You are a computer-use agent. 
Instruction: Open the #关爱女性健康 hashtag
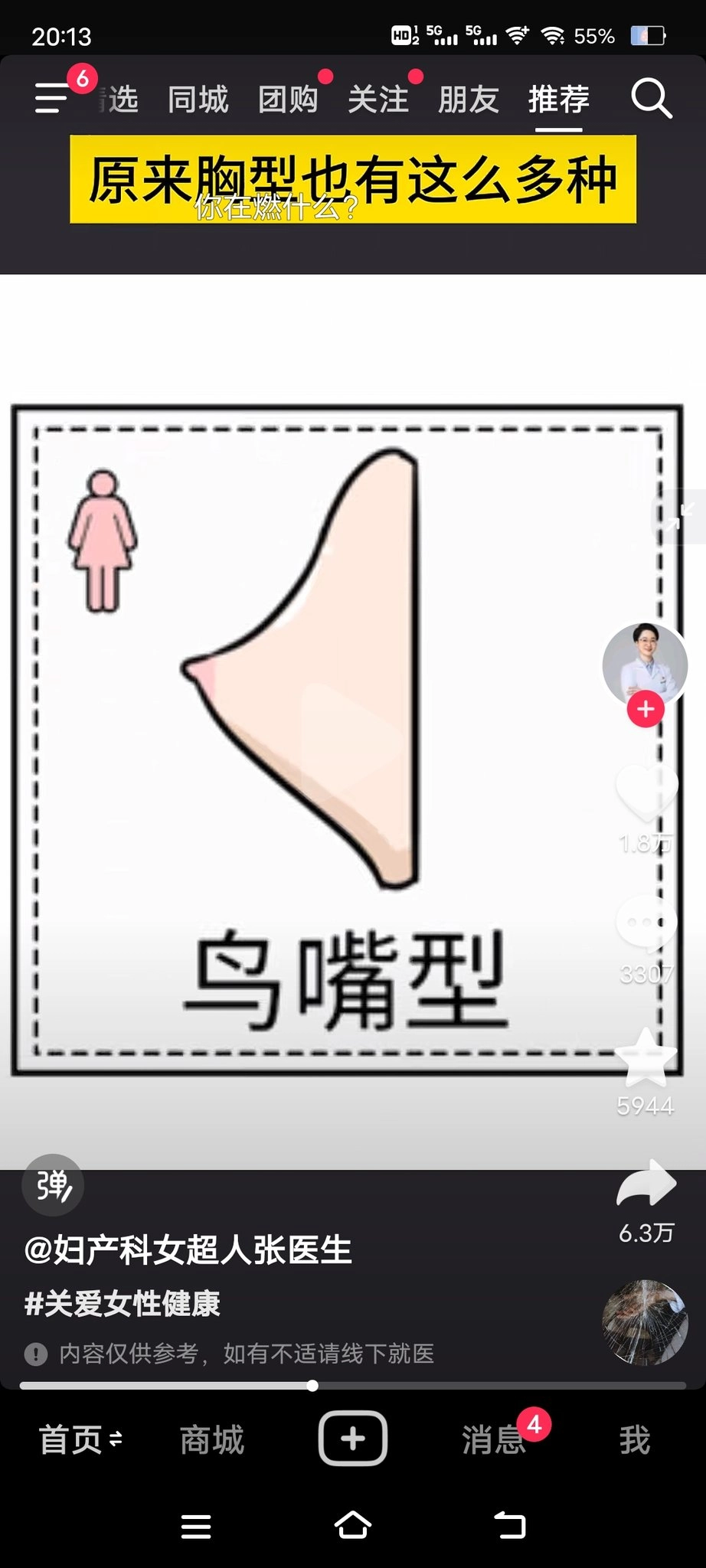pyautogui.click(x=123, y=1303)
